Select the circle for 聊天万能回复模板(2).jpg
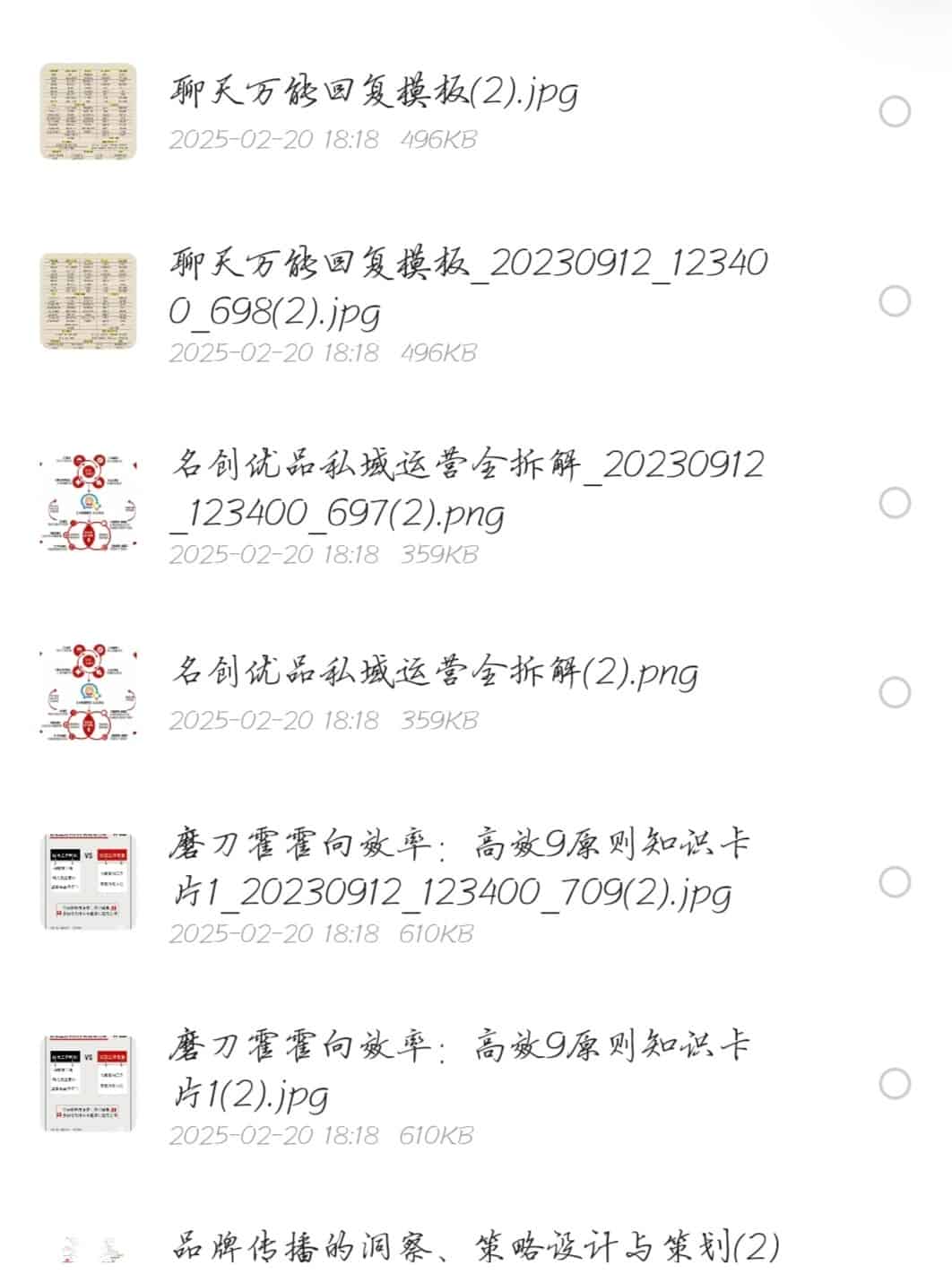The image size is (952, 1274). 895,112
